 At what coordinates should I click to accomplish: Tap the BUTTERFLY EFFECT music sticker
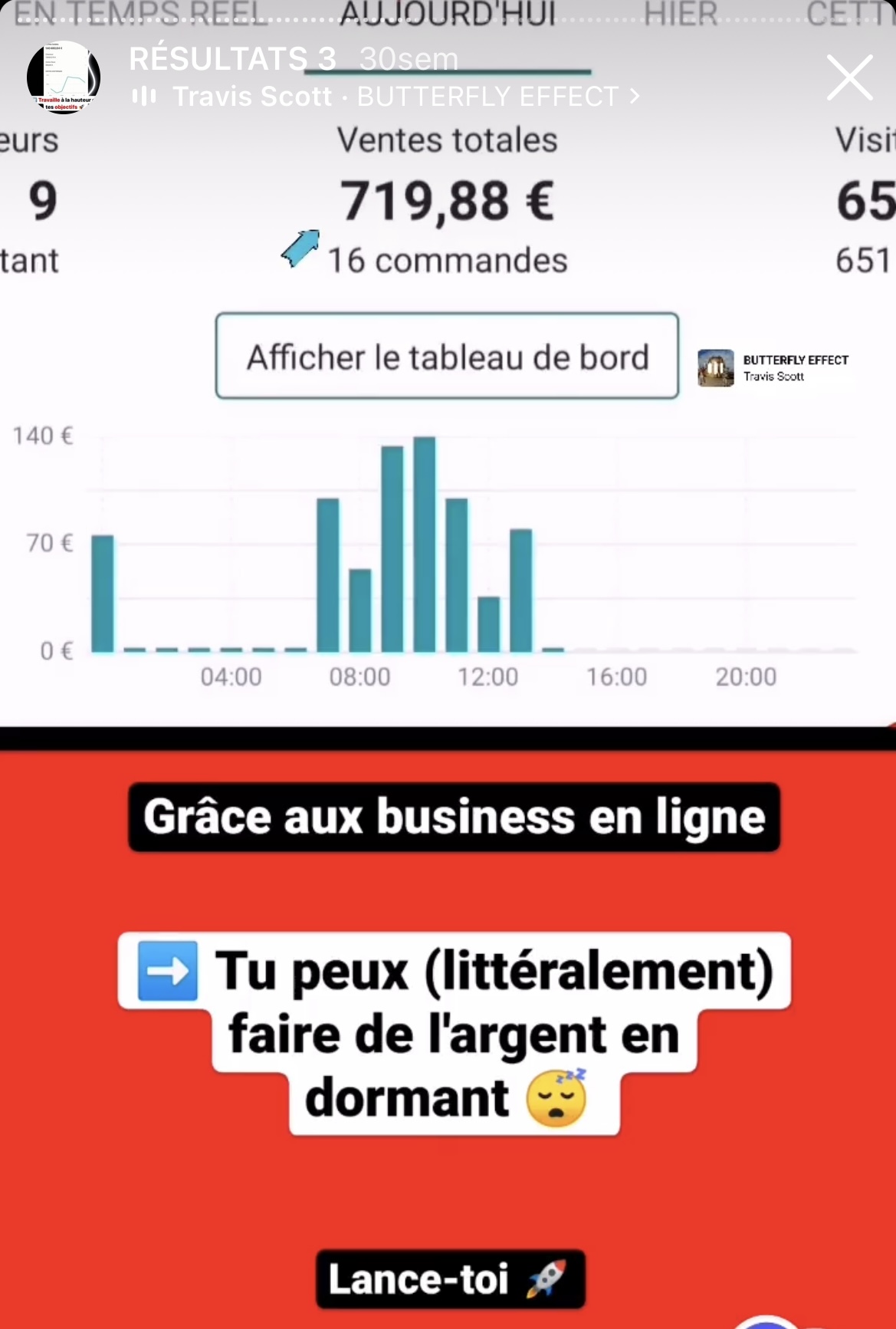coord(774,368)
